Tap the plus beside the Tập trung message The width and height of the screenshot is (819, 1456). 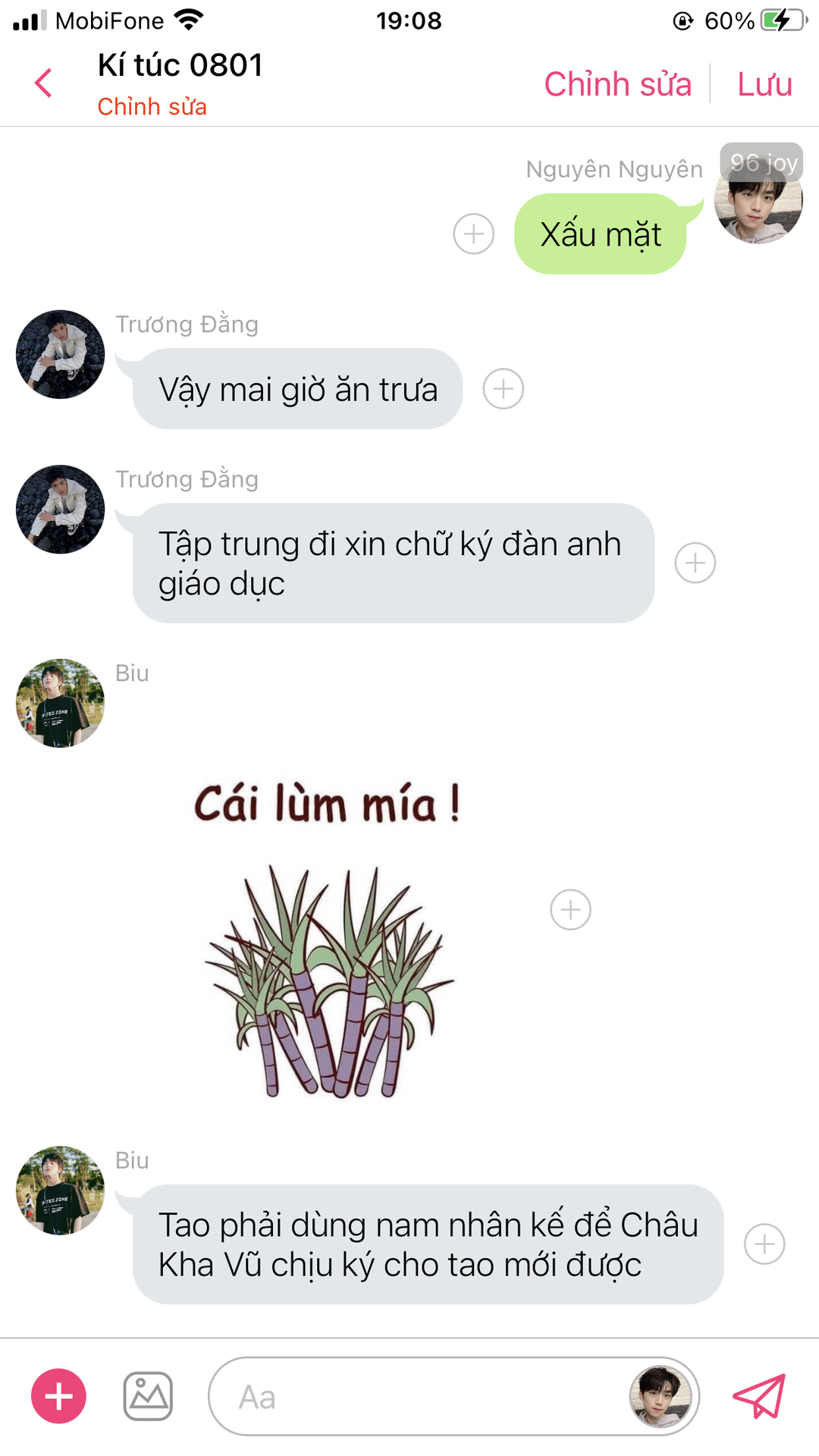coord(695,563)
